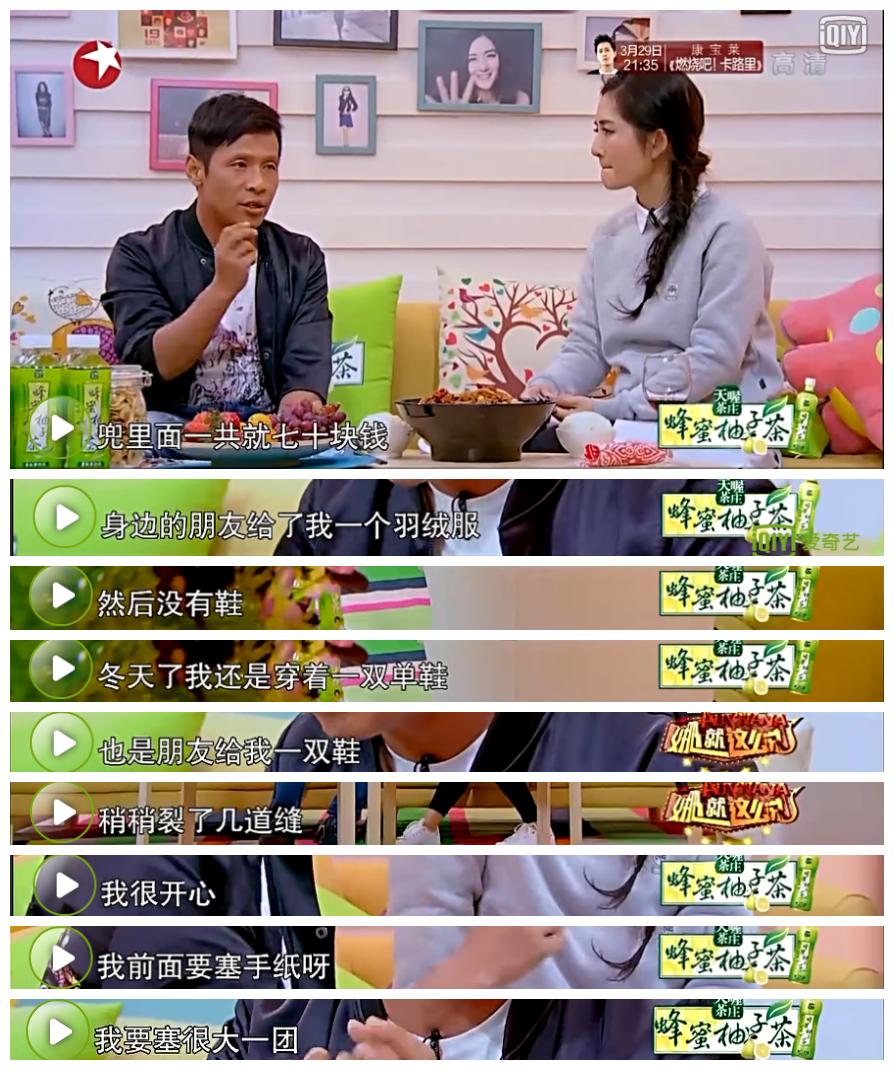Image resolution: width=894 pixels, height=1070 pixels.
Task: Play the clip 稍稍裂了几道缝
Action: pos(62,814)
